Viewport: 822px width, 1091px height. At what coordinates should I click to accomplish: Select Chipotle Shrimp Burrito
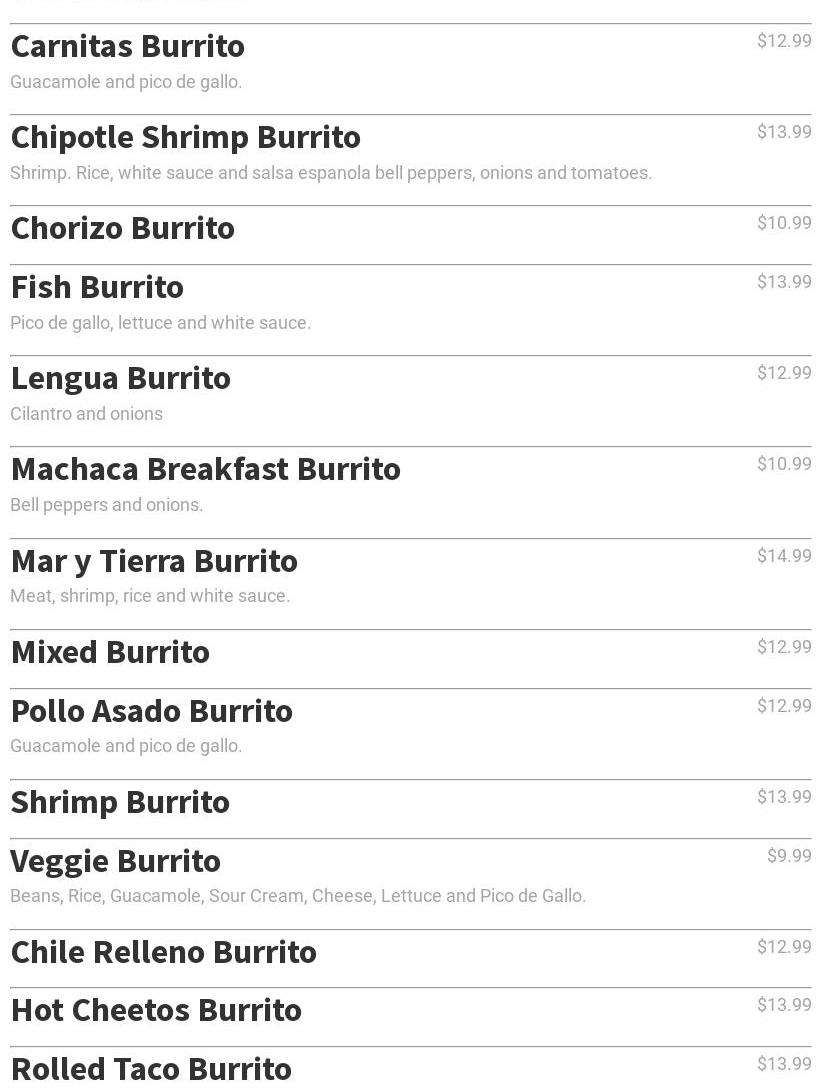coord(186,138)
